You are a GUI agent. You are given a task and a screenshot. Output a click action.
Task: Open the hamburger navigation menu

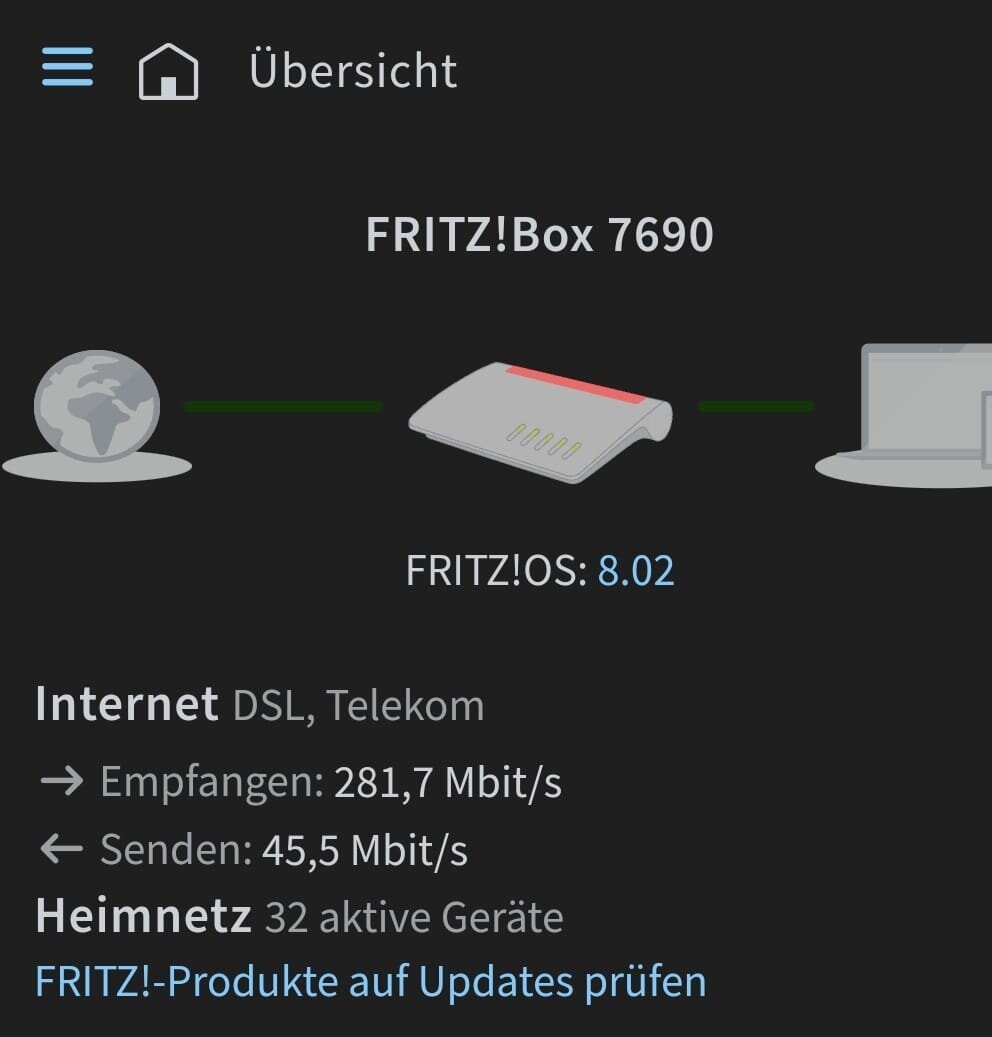pyautogui.click(x=67, y=68)
